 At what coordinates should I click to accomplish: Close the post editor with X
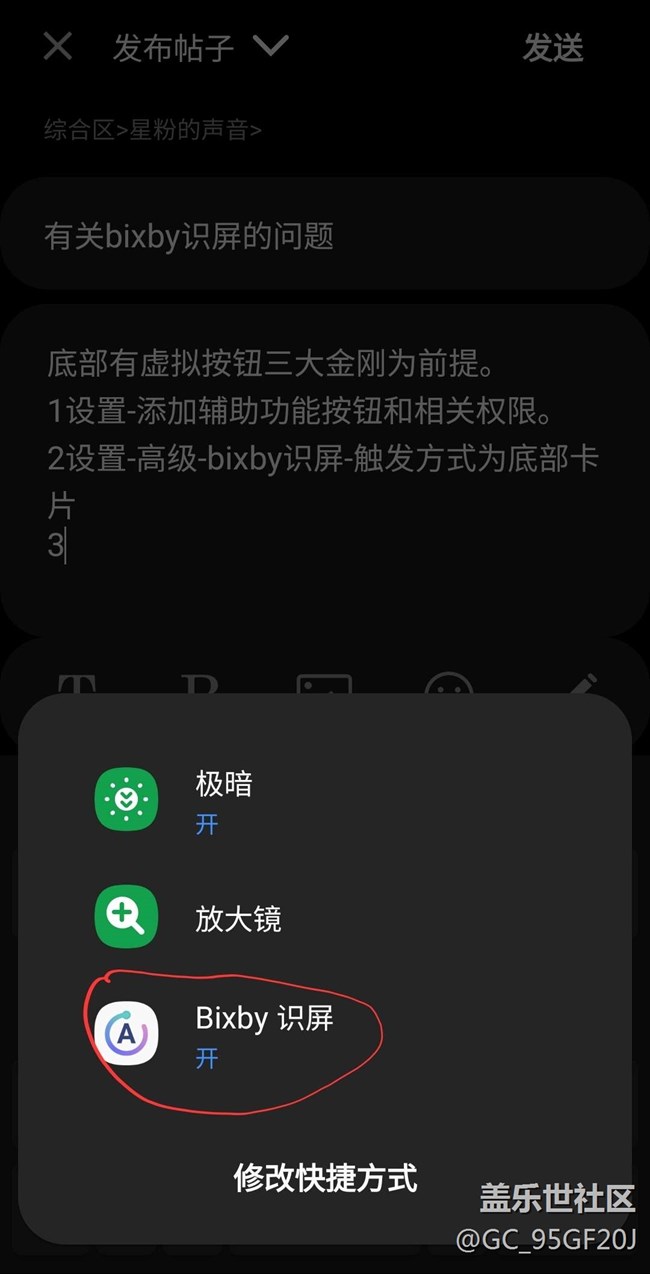tap(58, 47)
